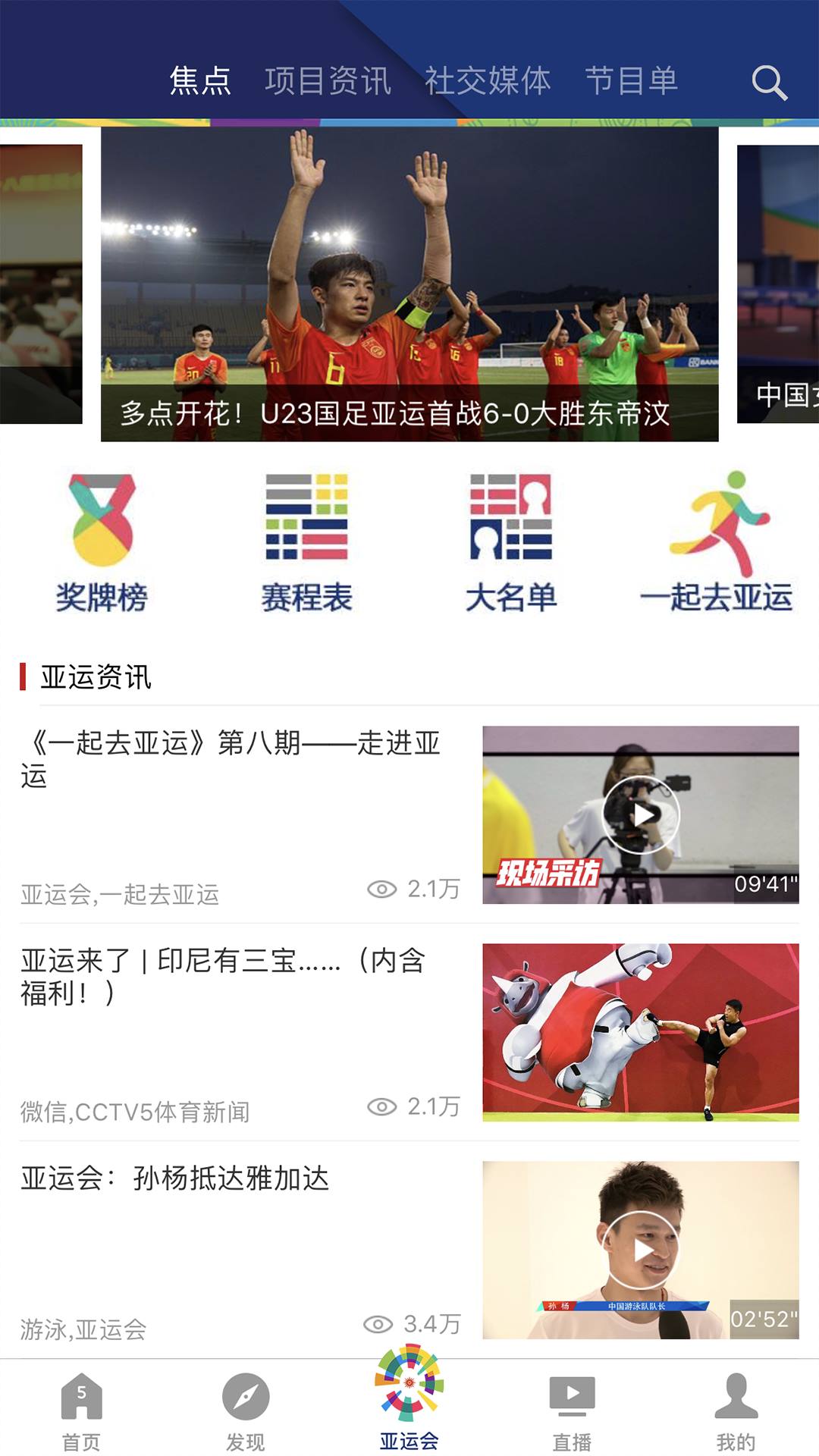Image resolution: width=819 pixels, height=1456 pixels.
Task: Play the 孙杨 interview video
Action: click(x=641, y=1250)
